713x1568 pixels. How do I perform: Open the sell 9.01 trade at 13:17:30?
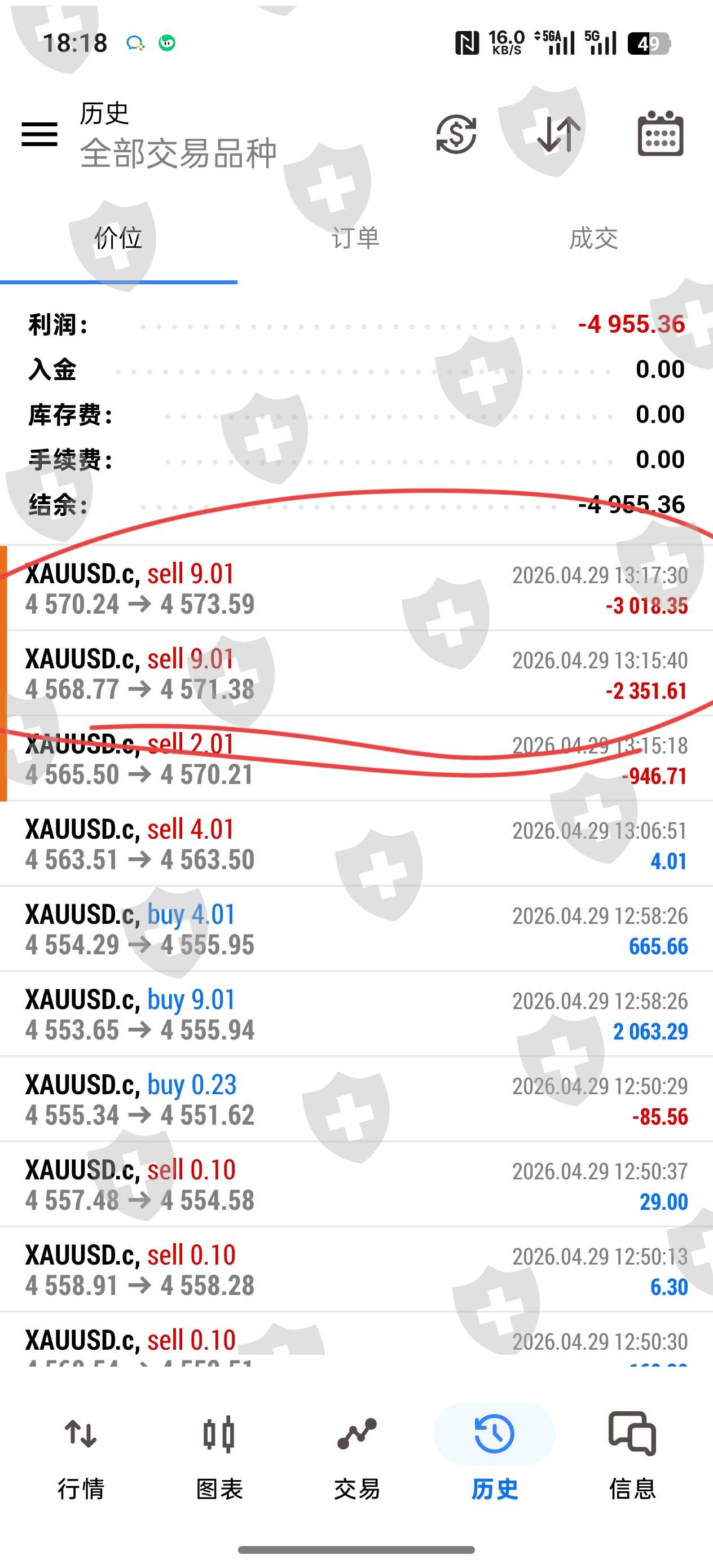coord(356,589)
